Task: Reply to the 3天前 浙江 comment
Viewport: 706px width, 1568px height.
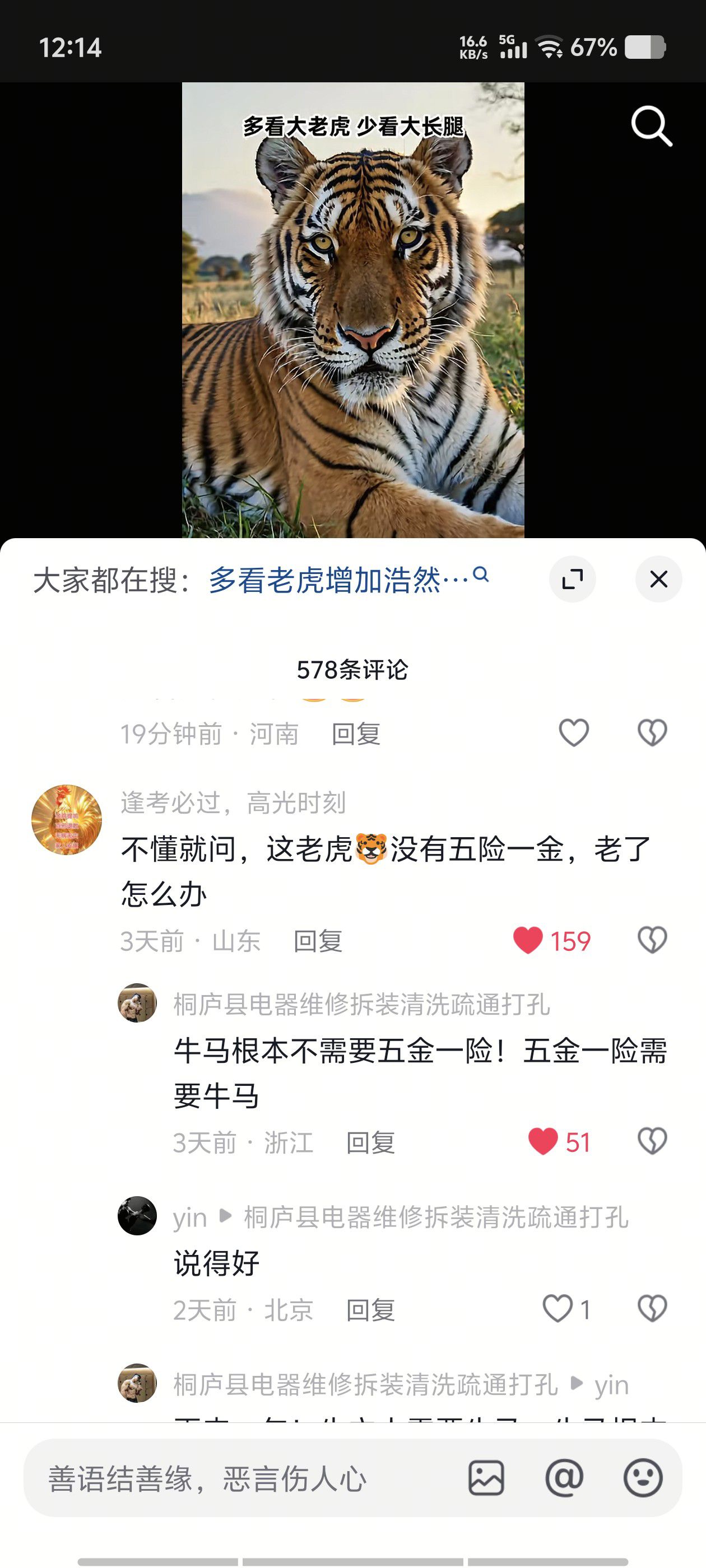Action: click(370, 1142)
